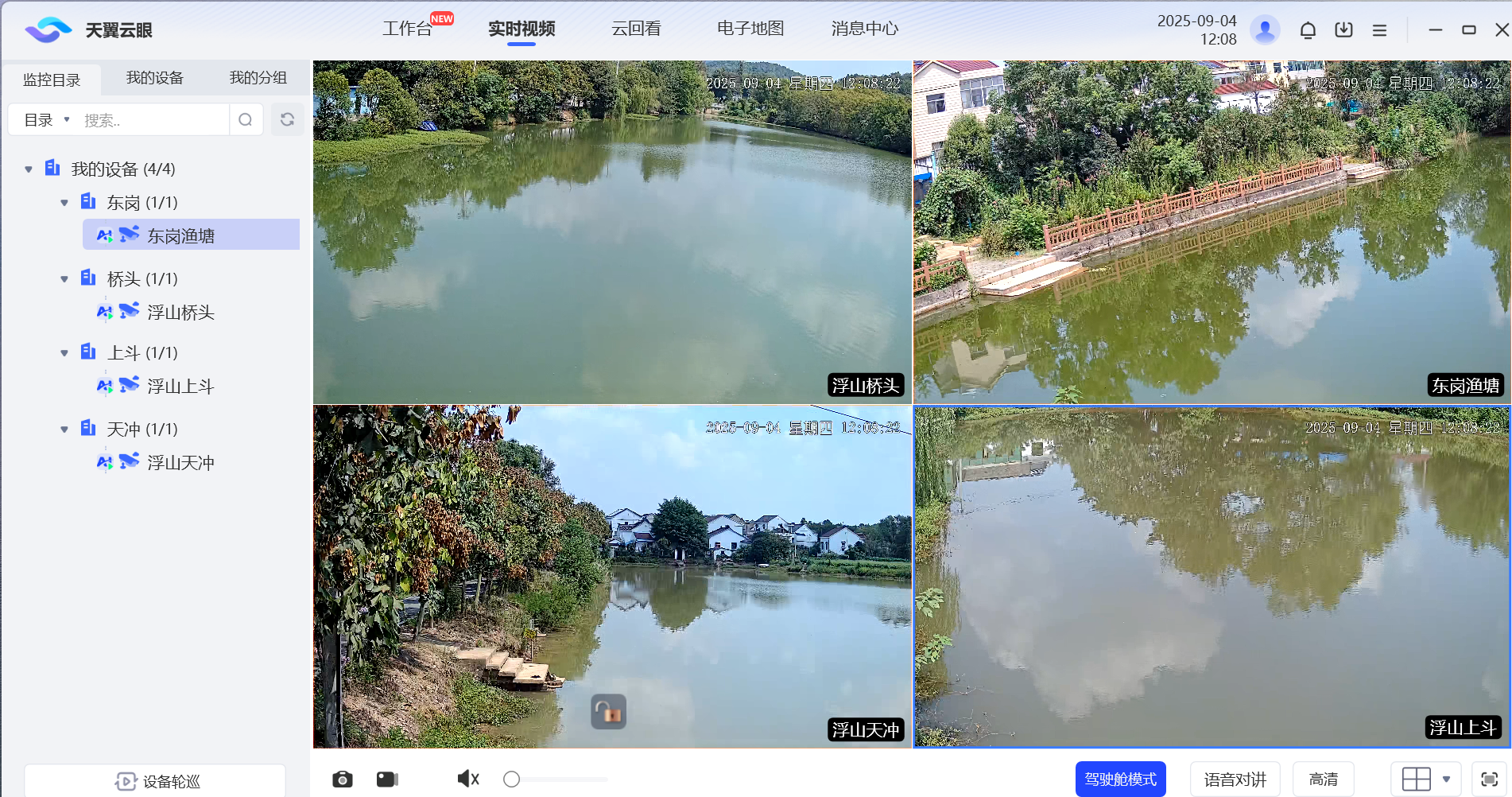This screenshot has height=797, width=1512.
Task: Open the 电子地图 tab
Action: click(x=750, y=29)
